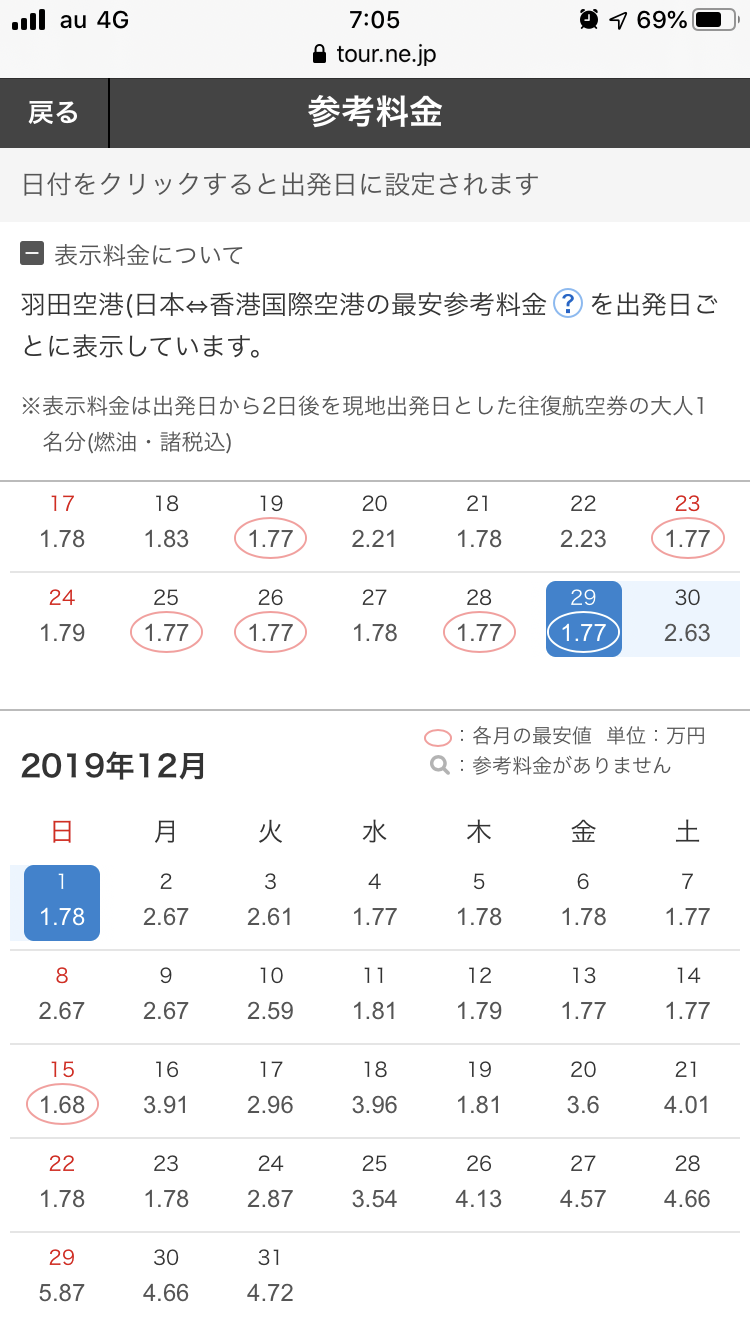Select December 22 departure date
Screen dimensions: 750x1334
coord(62,1184)
